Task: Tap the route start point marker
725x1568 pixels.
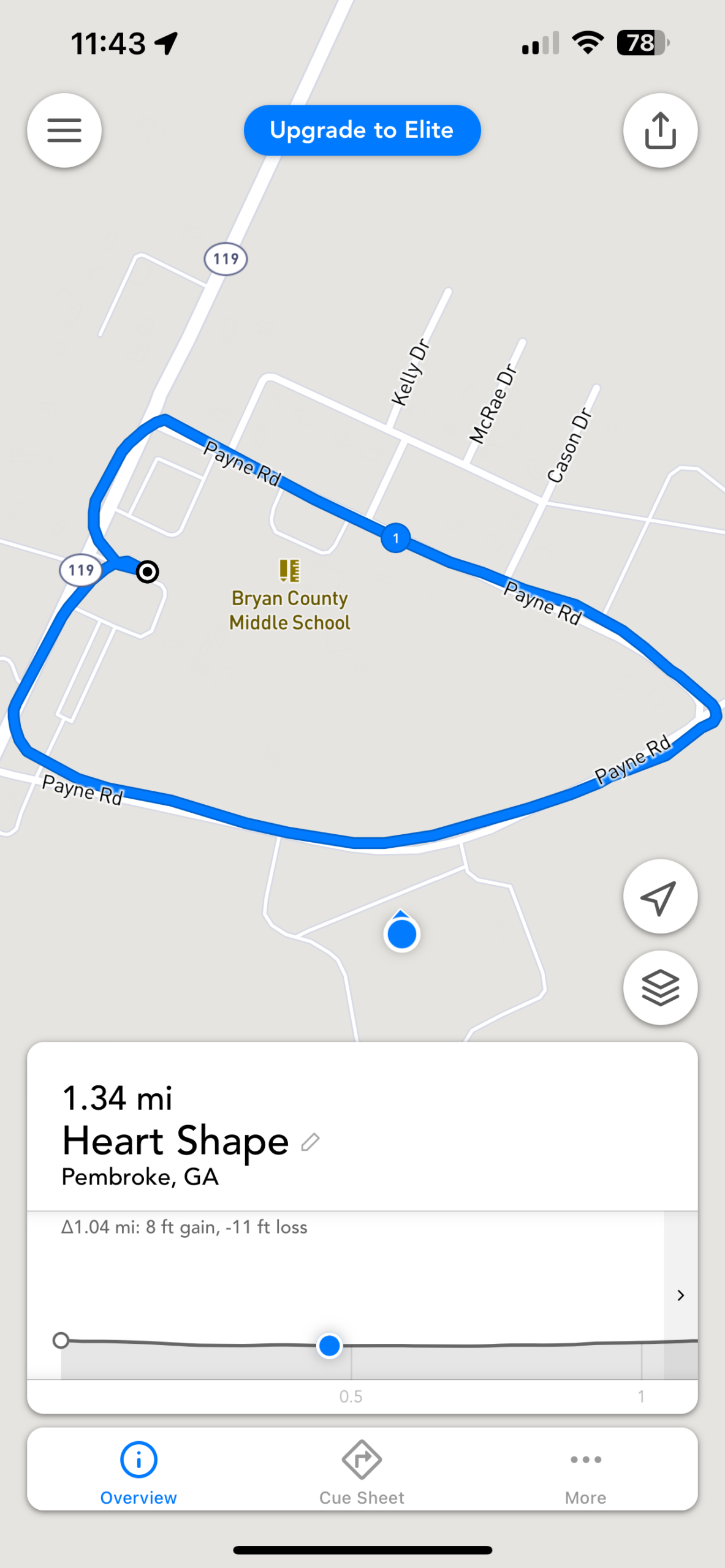Action: point(147,571)
